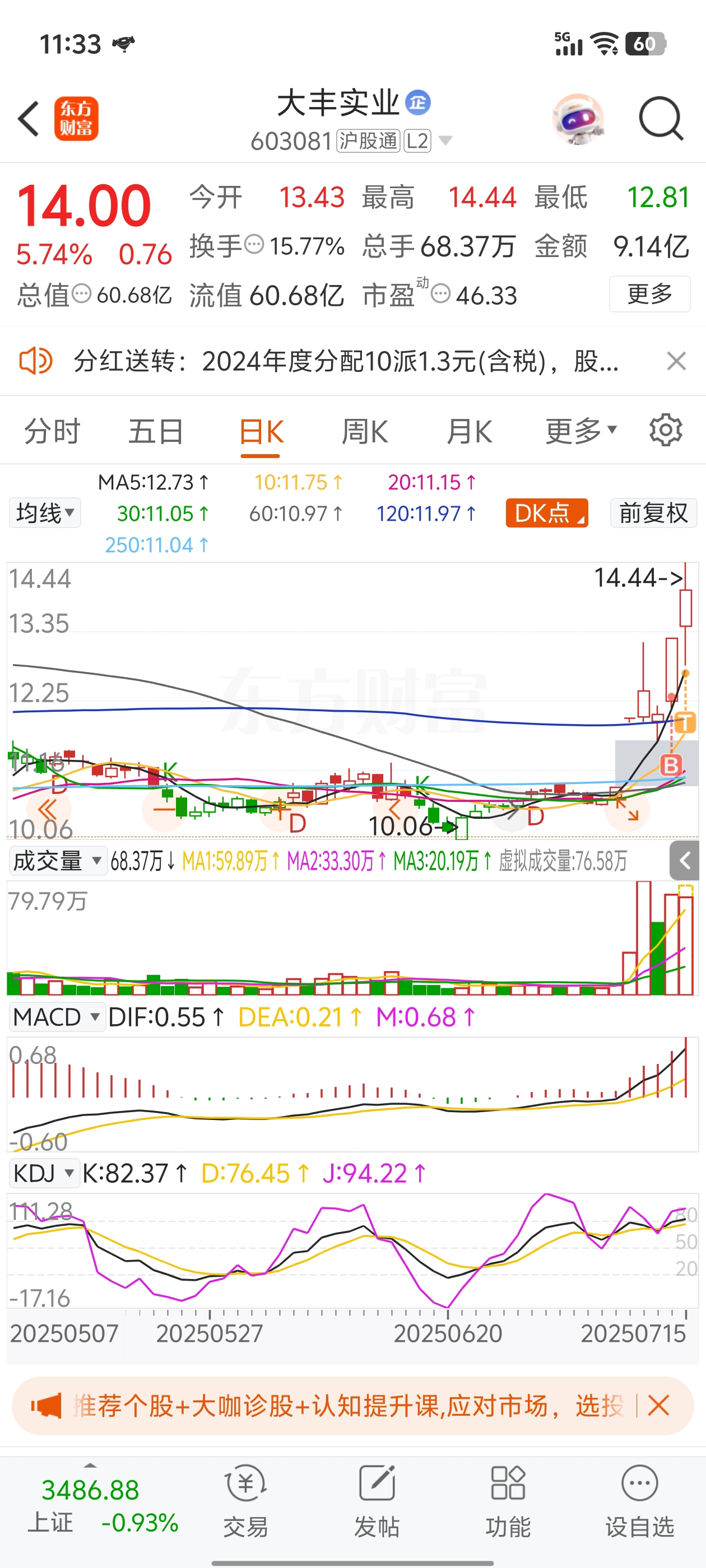Viewport: 706px width, 1568px height.
Task: Change the MACD indicator dropdown
Action: click(57, 1017)
